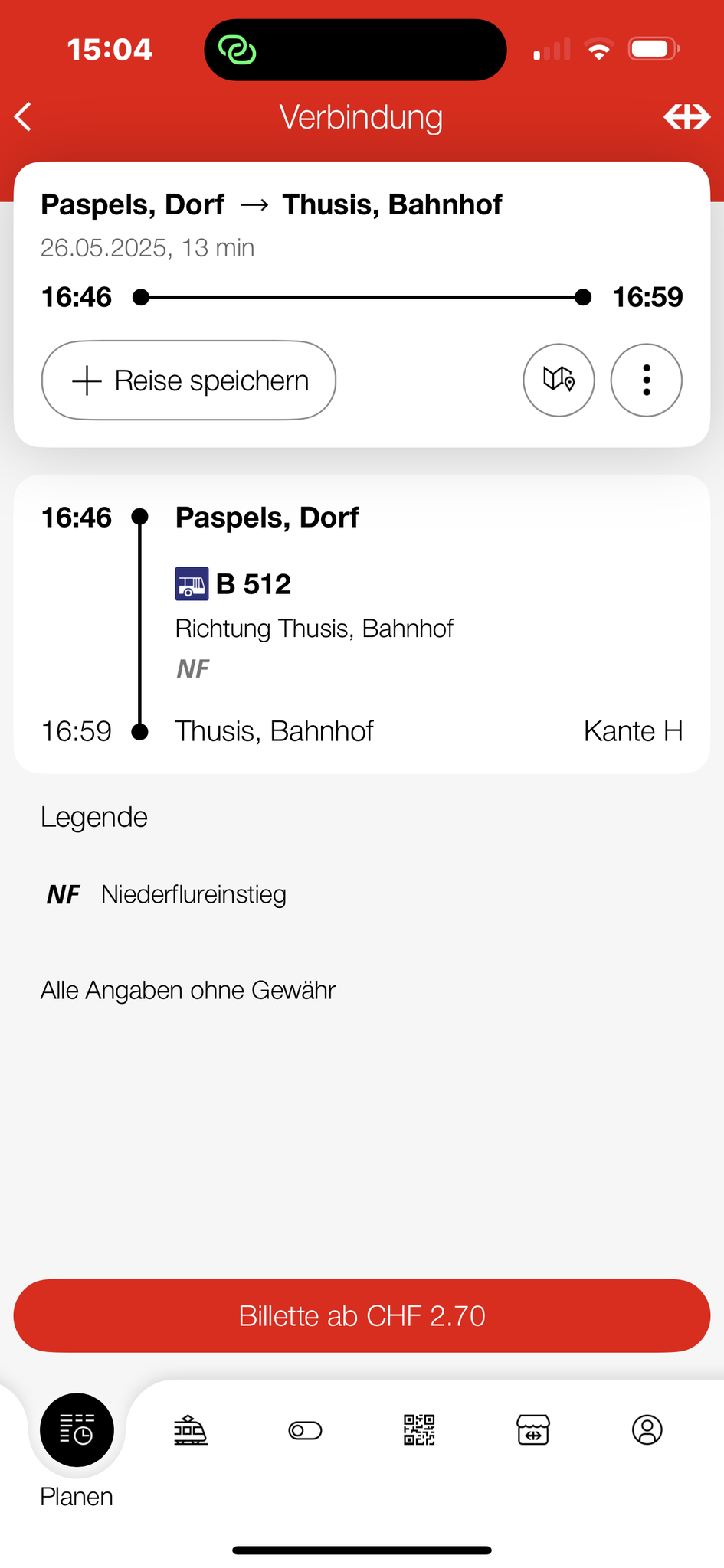Open the profile tab

[x=647, y=1430]
